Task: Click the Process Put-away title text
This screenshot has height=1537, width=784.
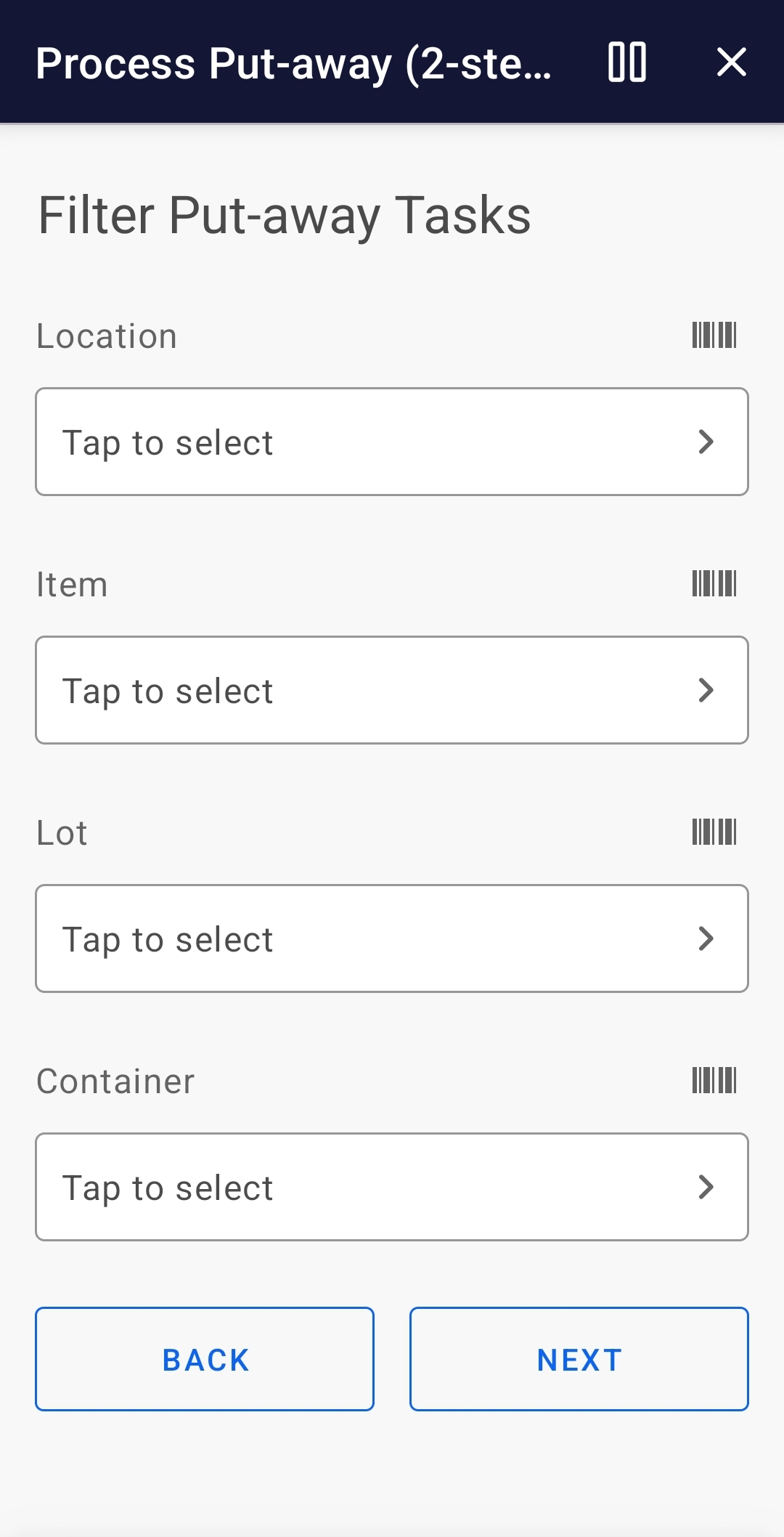Action: (x=294, y=63)
